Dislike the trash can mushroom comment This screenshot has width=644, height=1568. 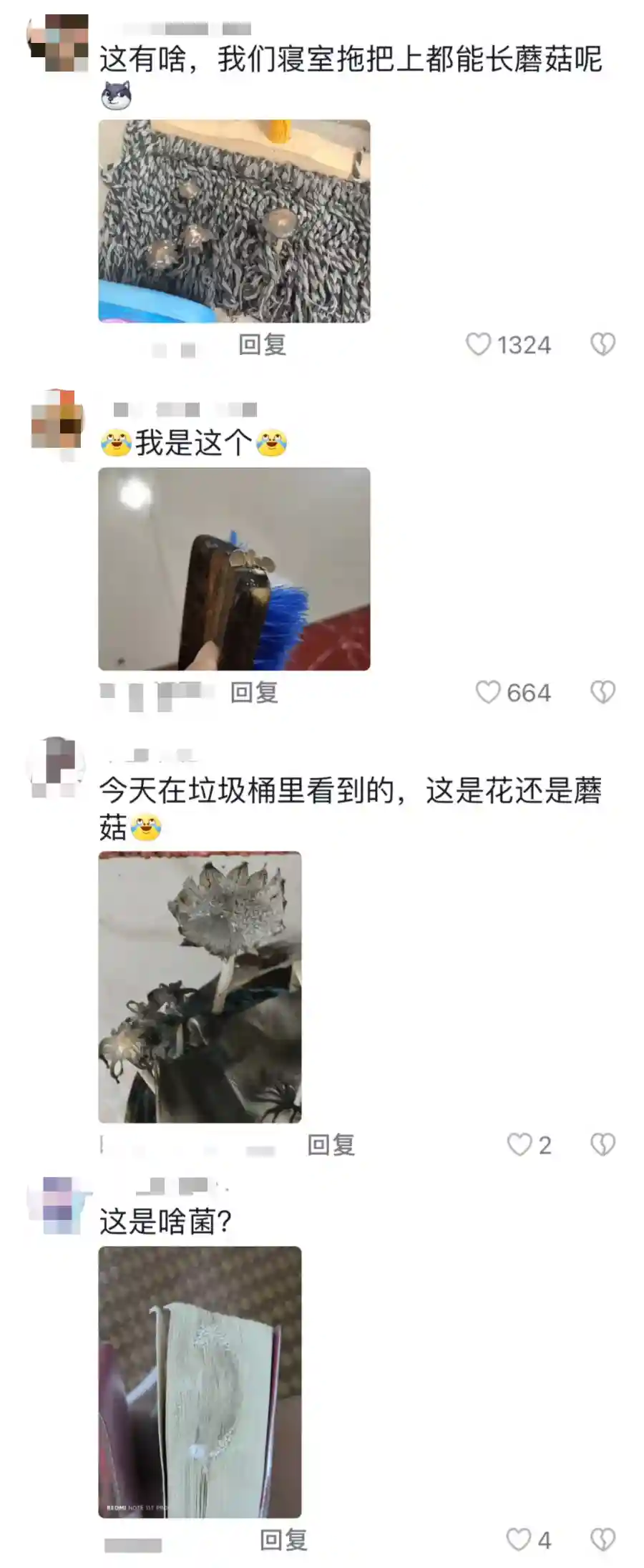[x=602, y=1144]
